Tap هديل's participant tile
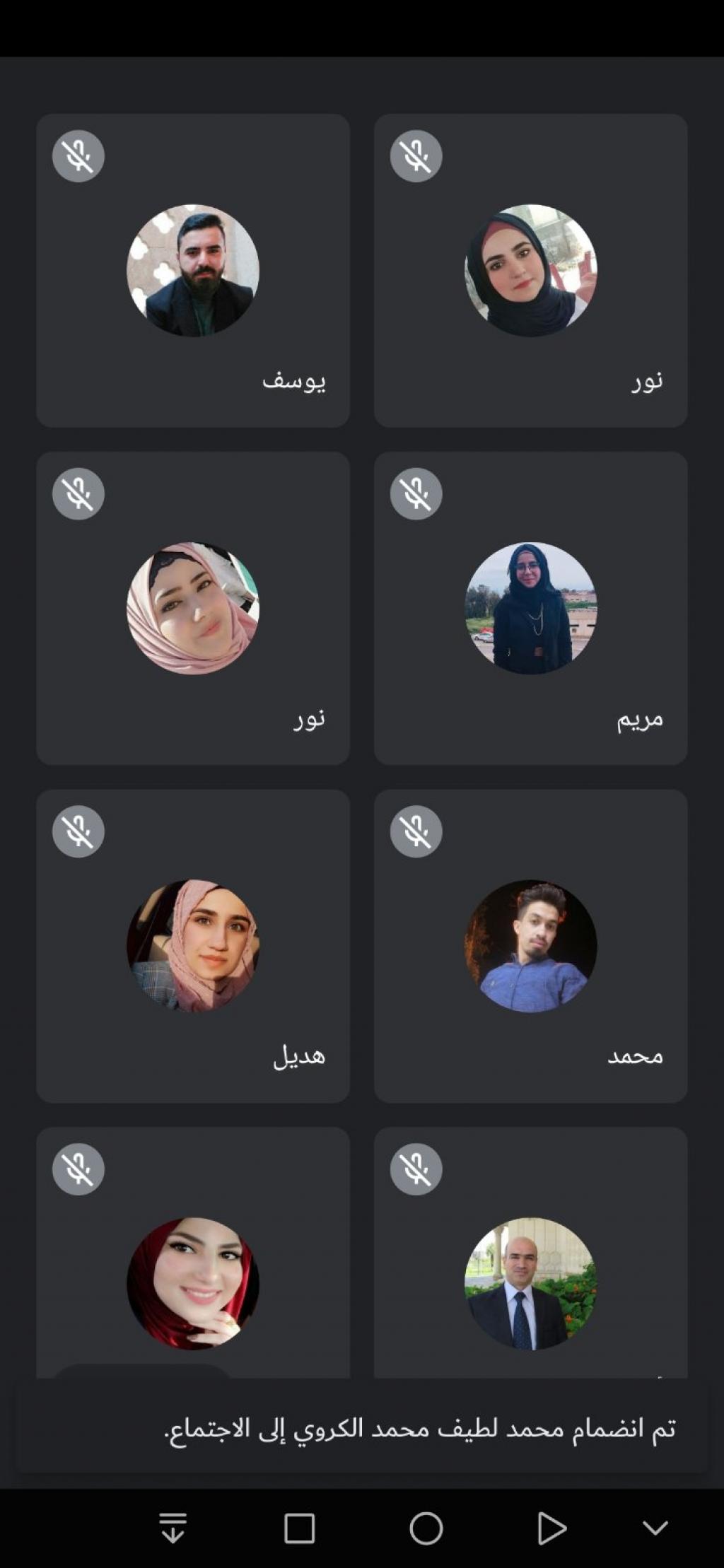The width and height of the screenshot is (724, 1568). pyautogui.click(x=192, y=946)
